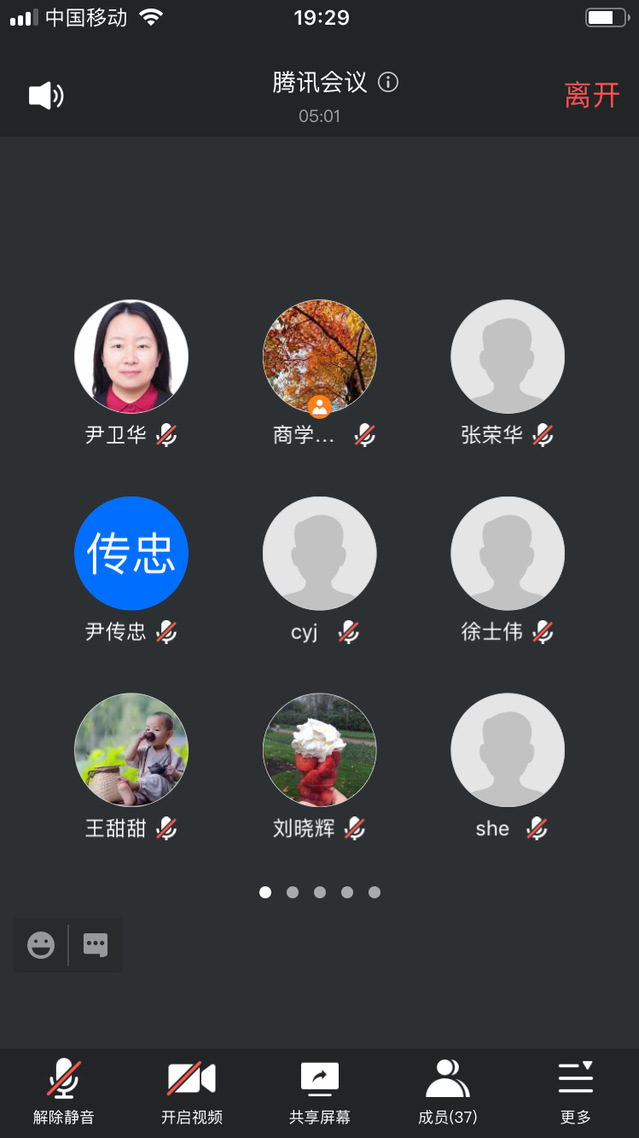639x1138 pixels.
Task: Leave the meeting via 离开
Action: pyautogui.click(x=592, y=95)
